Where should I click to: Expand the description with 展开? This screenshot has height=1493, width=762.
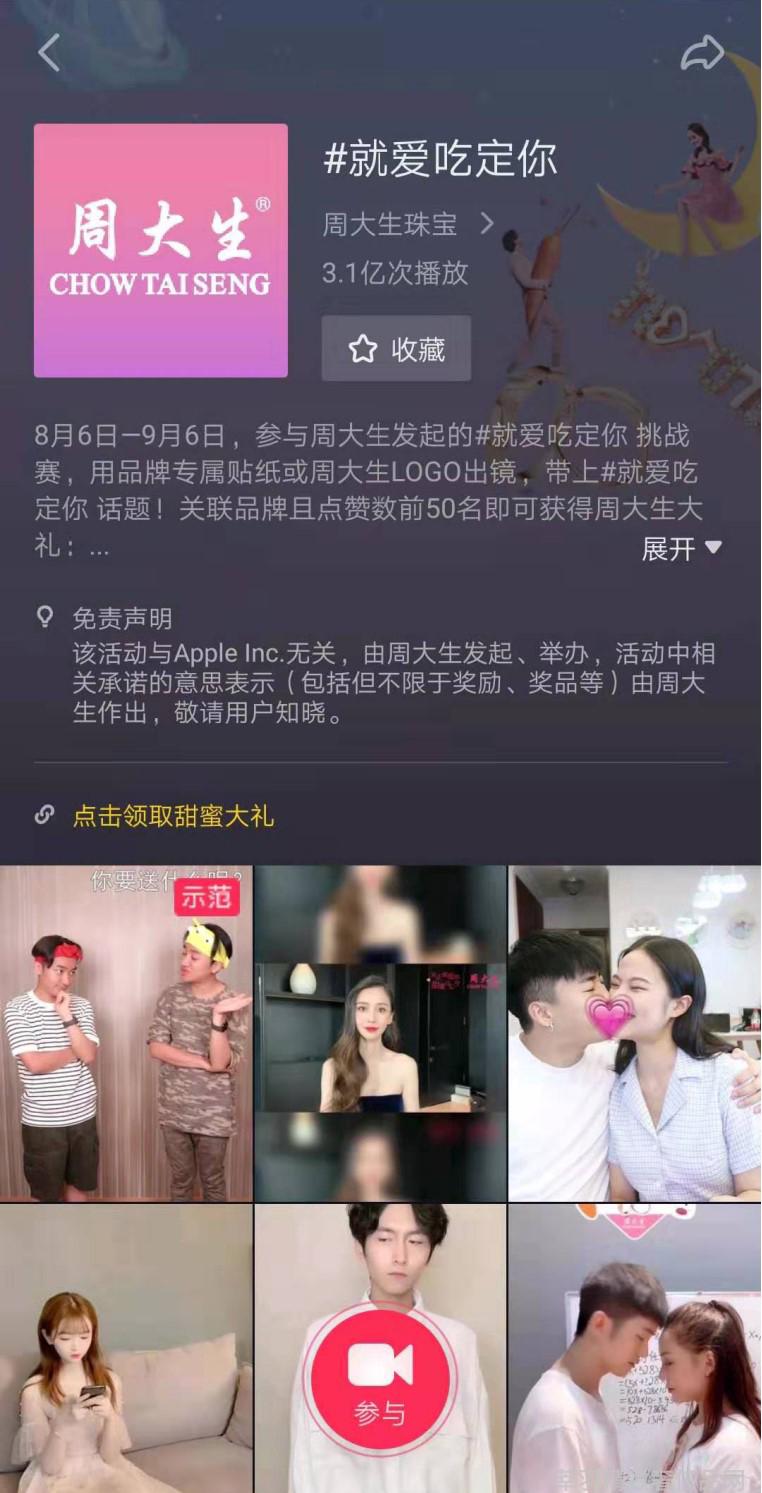point(681,549)
